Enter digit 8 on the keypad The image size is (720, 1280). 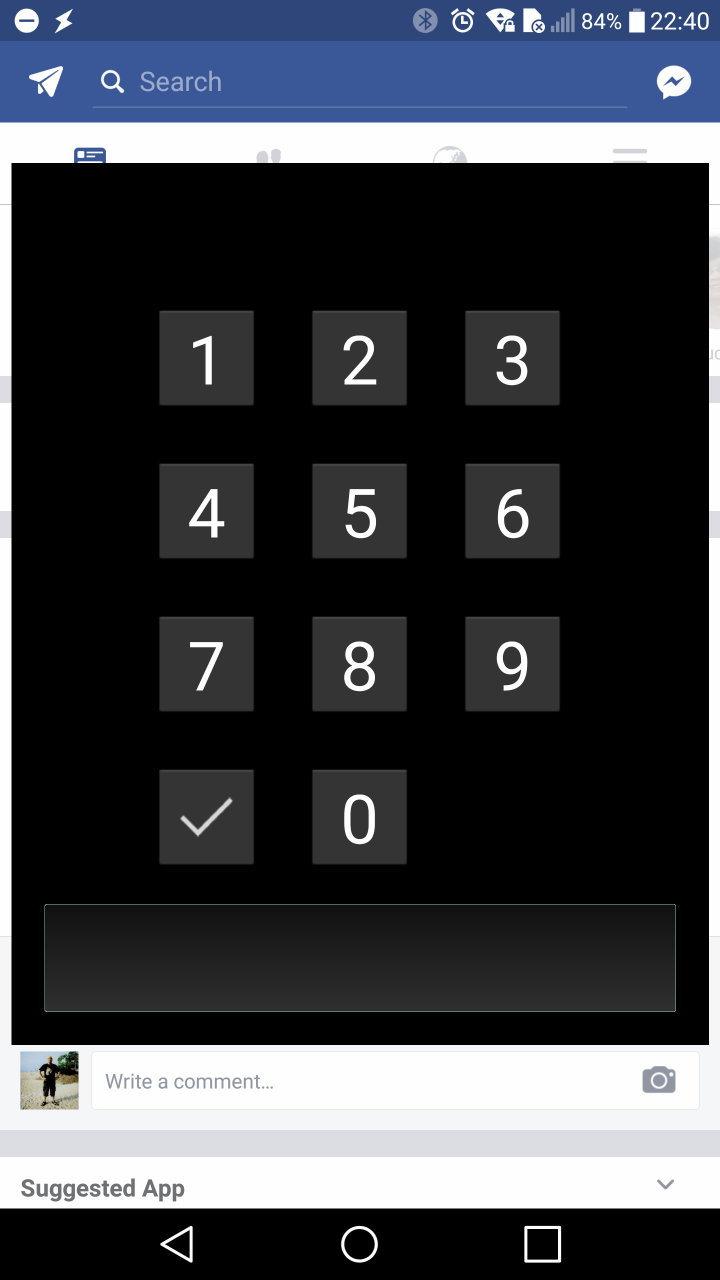[x=359, y=664]
